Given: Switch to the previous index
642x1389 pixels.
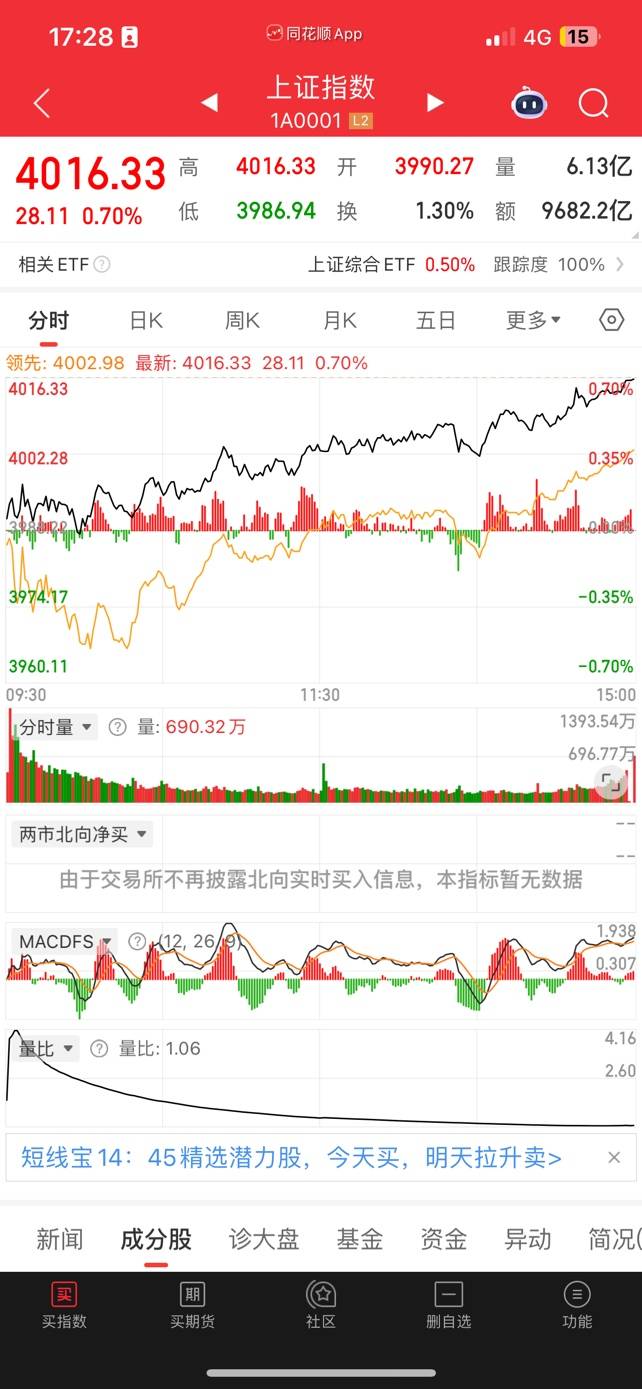Looking at the screenshot, I should pyautogui.click(x=209, y=103).
